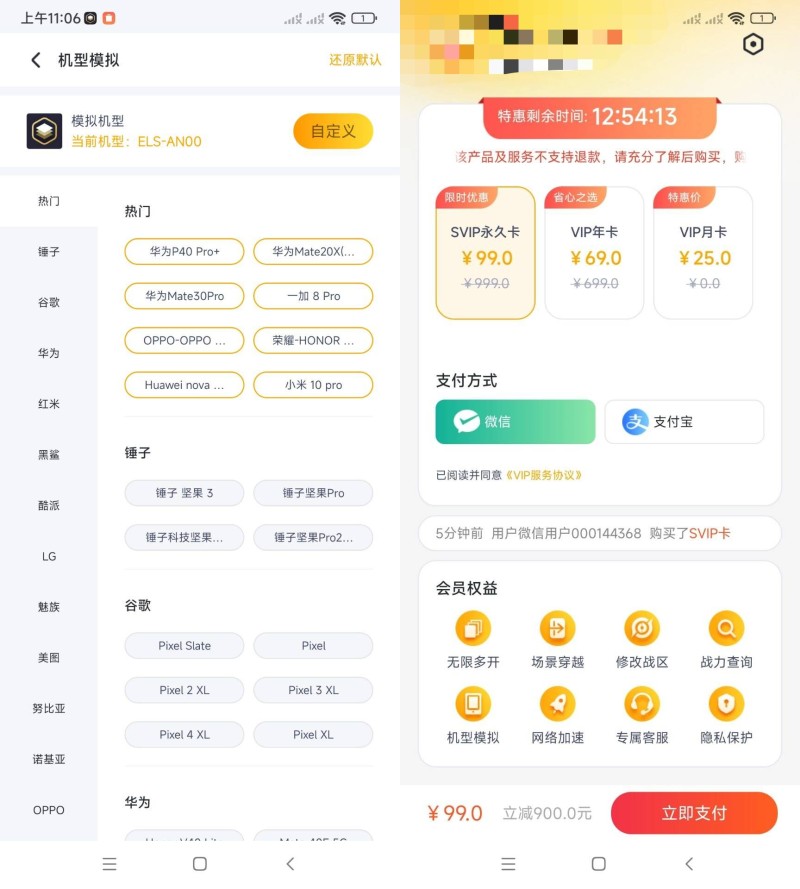Choose the VIP年卡 plan

[x=594, y=254]
